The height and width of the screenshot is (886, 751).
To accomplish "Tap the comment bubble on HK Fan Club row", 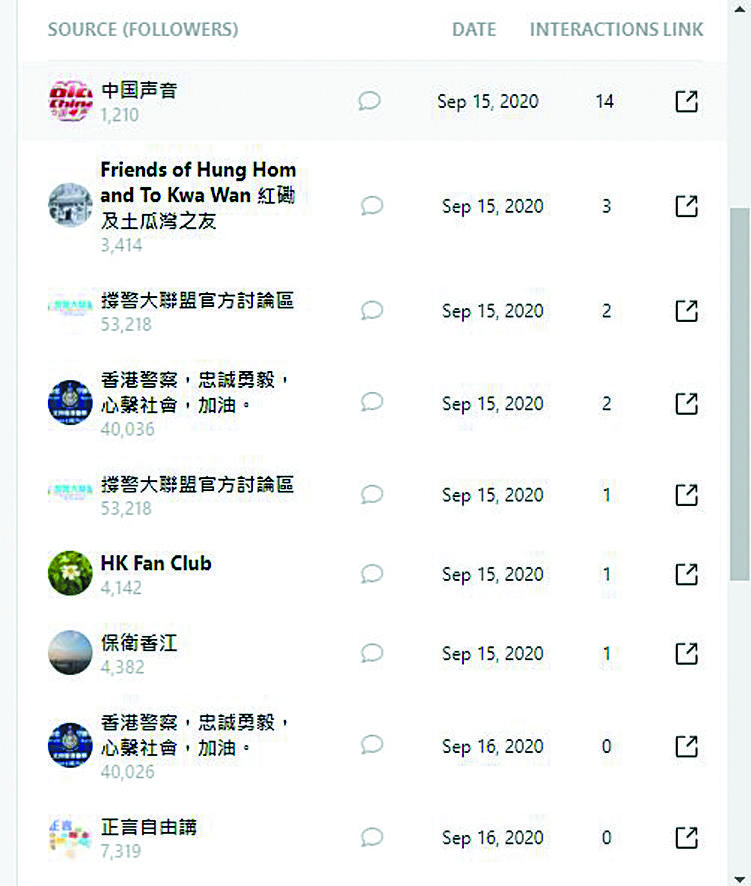I will coord(372,574).
